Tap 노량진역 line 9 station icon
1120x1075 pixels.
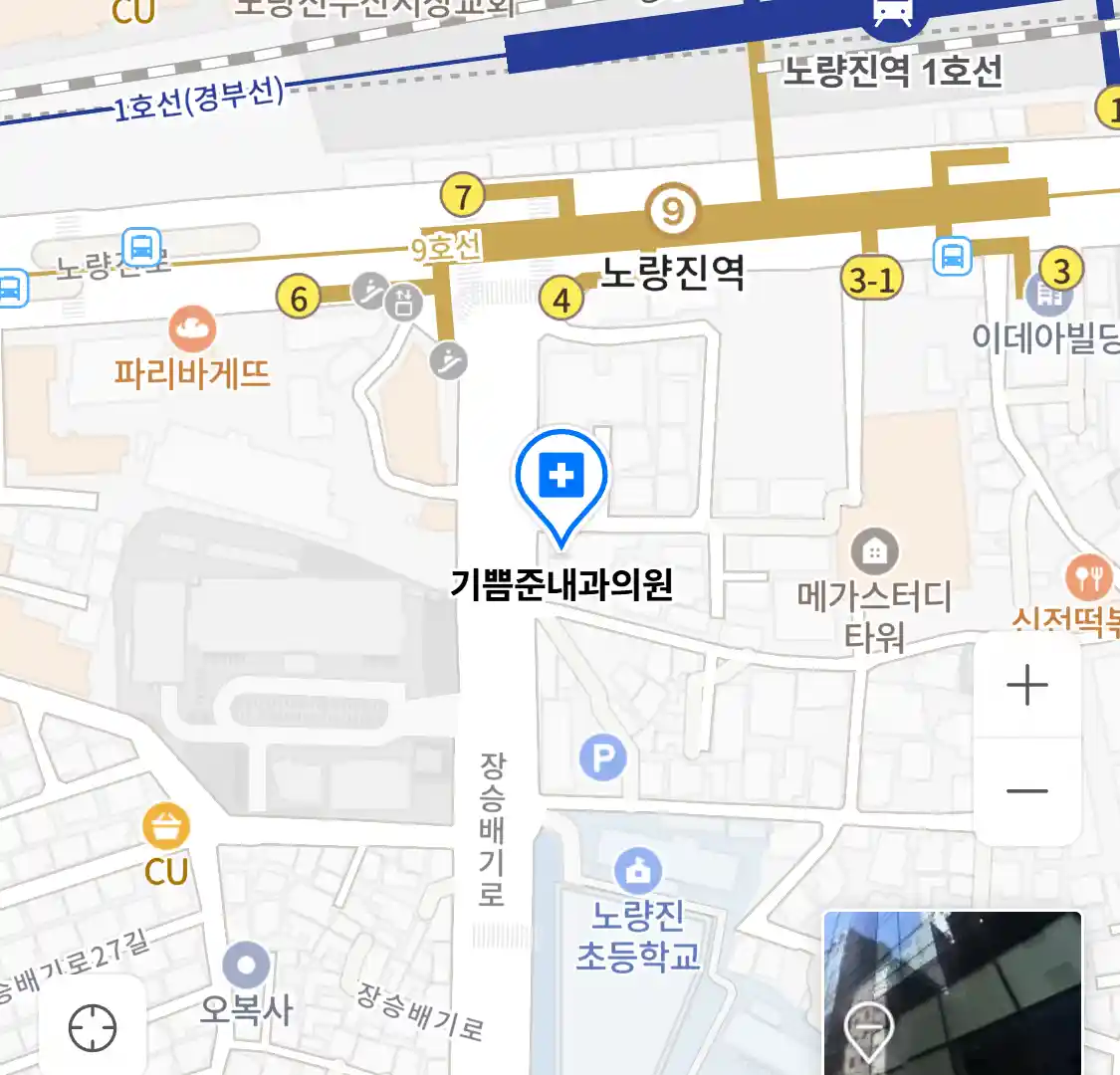tap(673, 211)
